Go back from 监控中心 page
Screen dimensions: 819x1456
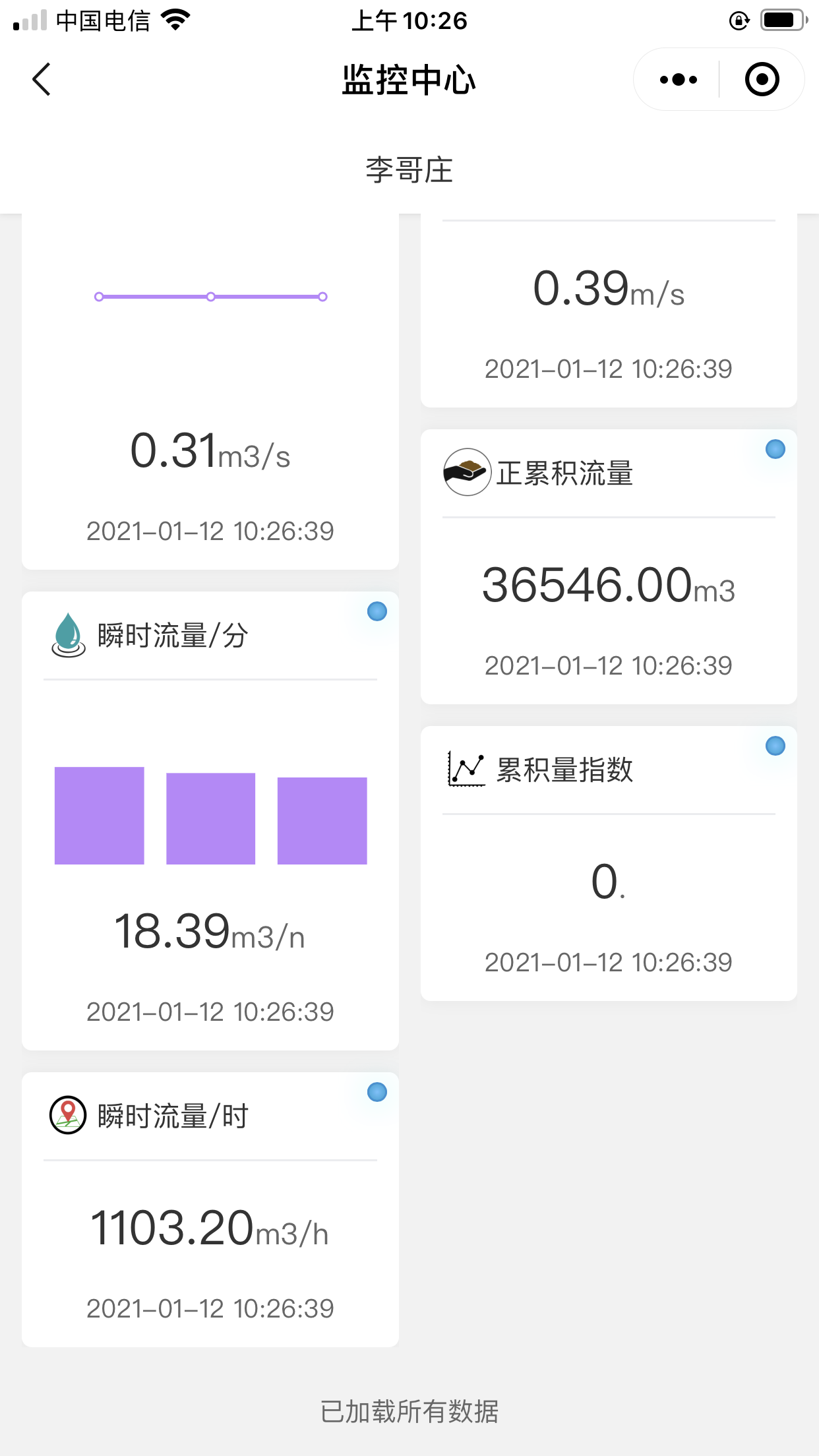click(x=42, y=80)
